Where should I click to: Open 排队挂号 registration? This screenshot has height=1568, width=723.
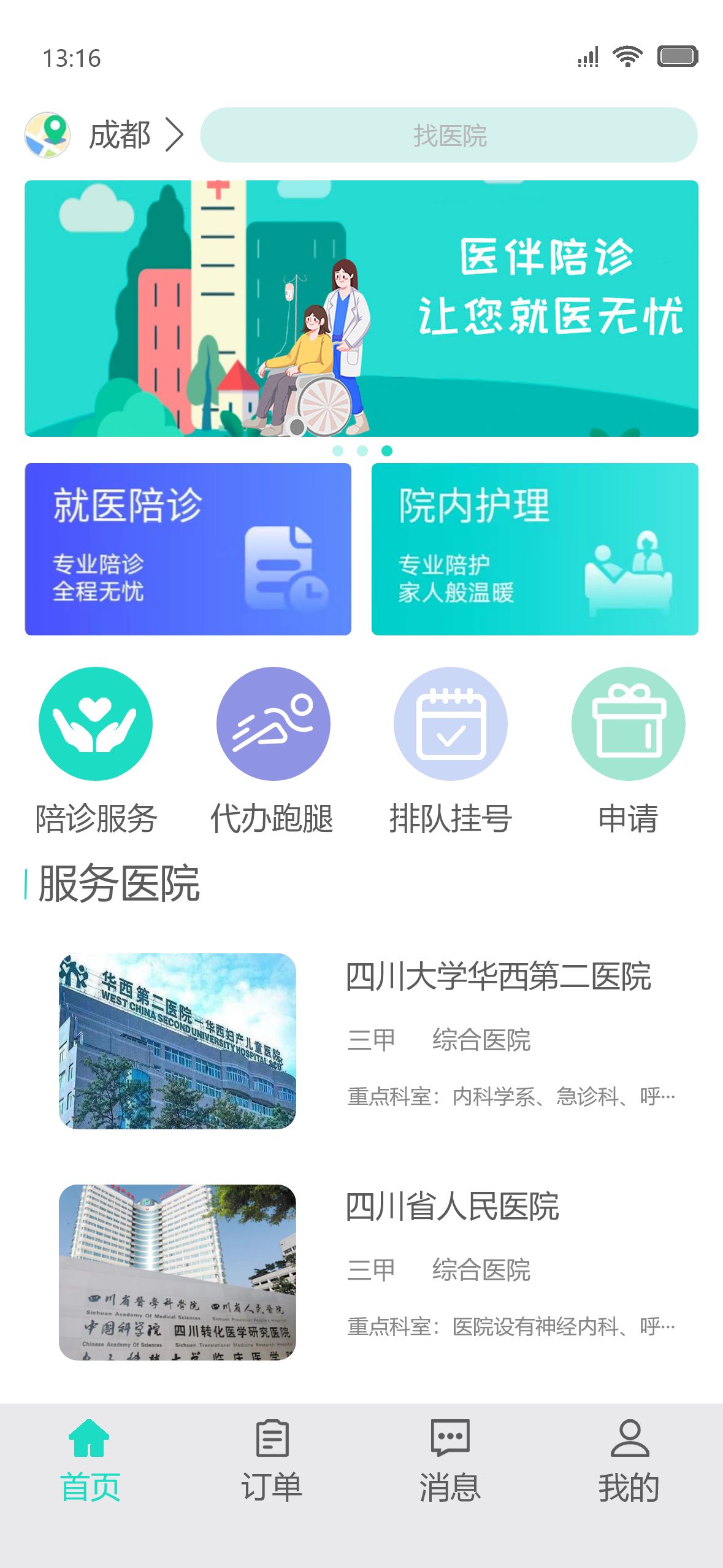[450, 724]
